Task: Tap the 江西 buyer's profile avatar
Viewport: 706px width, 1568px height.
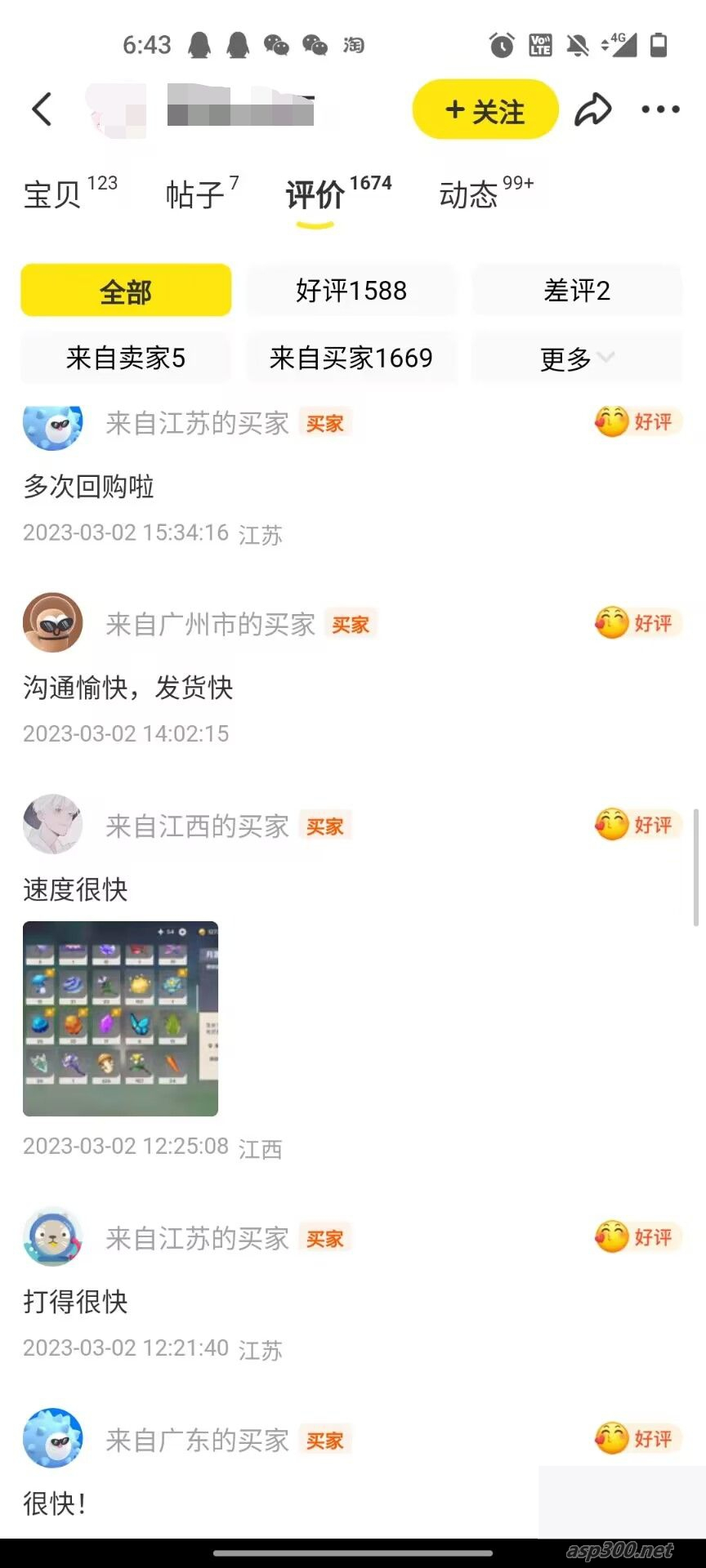Action: [52, 825]
